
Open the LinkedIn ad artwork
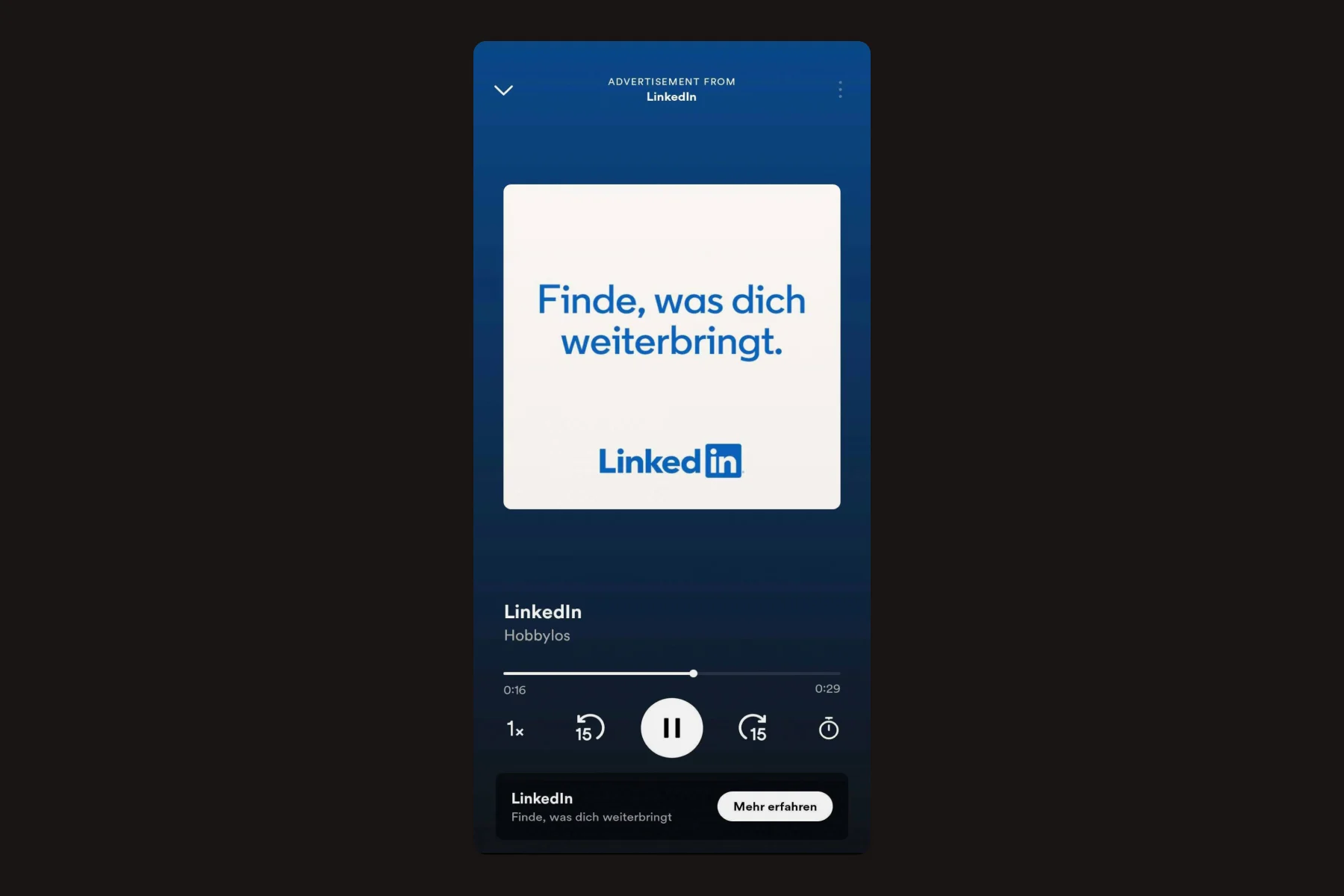(671, 346)
